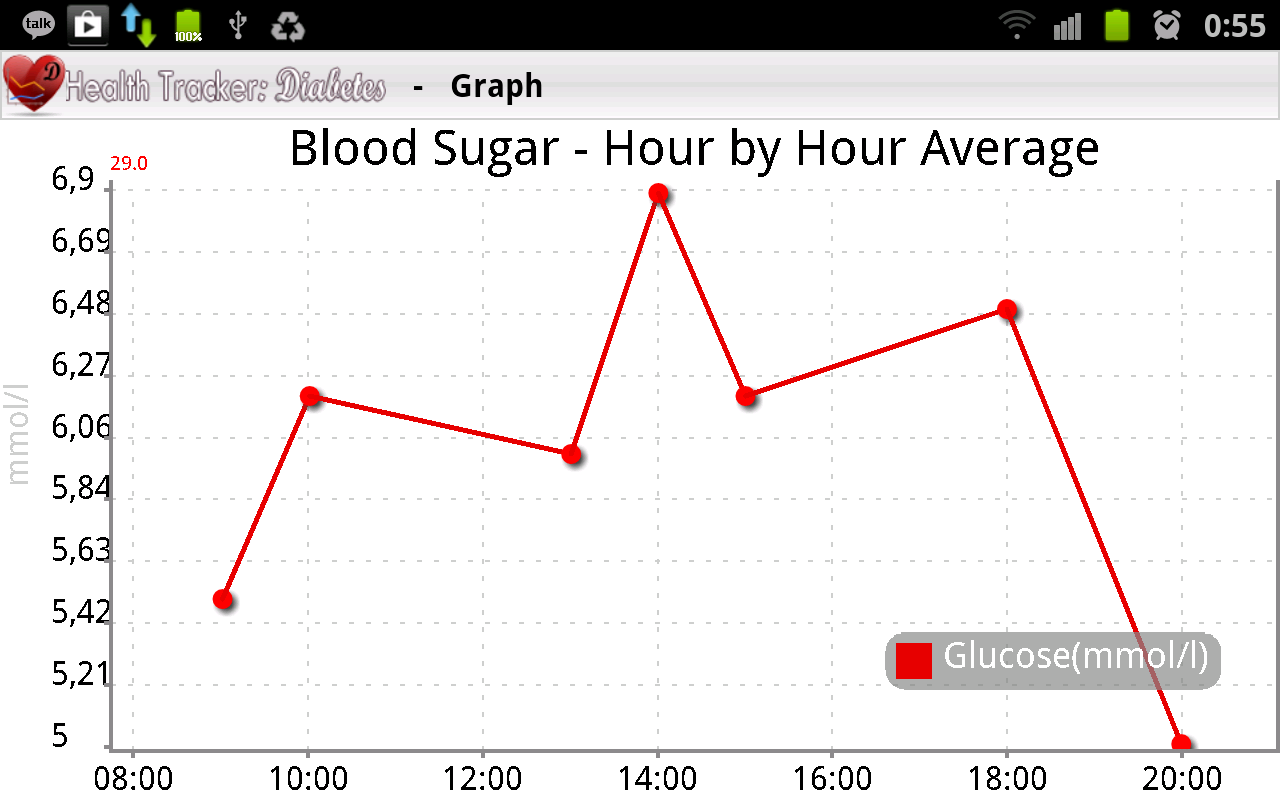This screenshot has width=1280, height=800.
Task: Tap the 15:00 data point
Action: pos(746,396)
